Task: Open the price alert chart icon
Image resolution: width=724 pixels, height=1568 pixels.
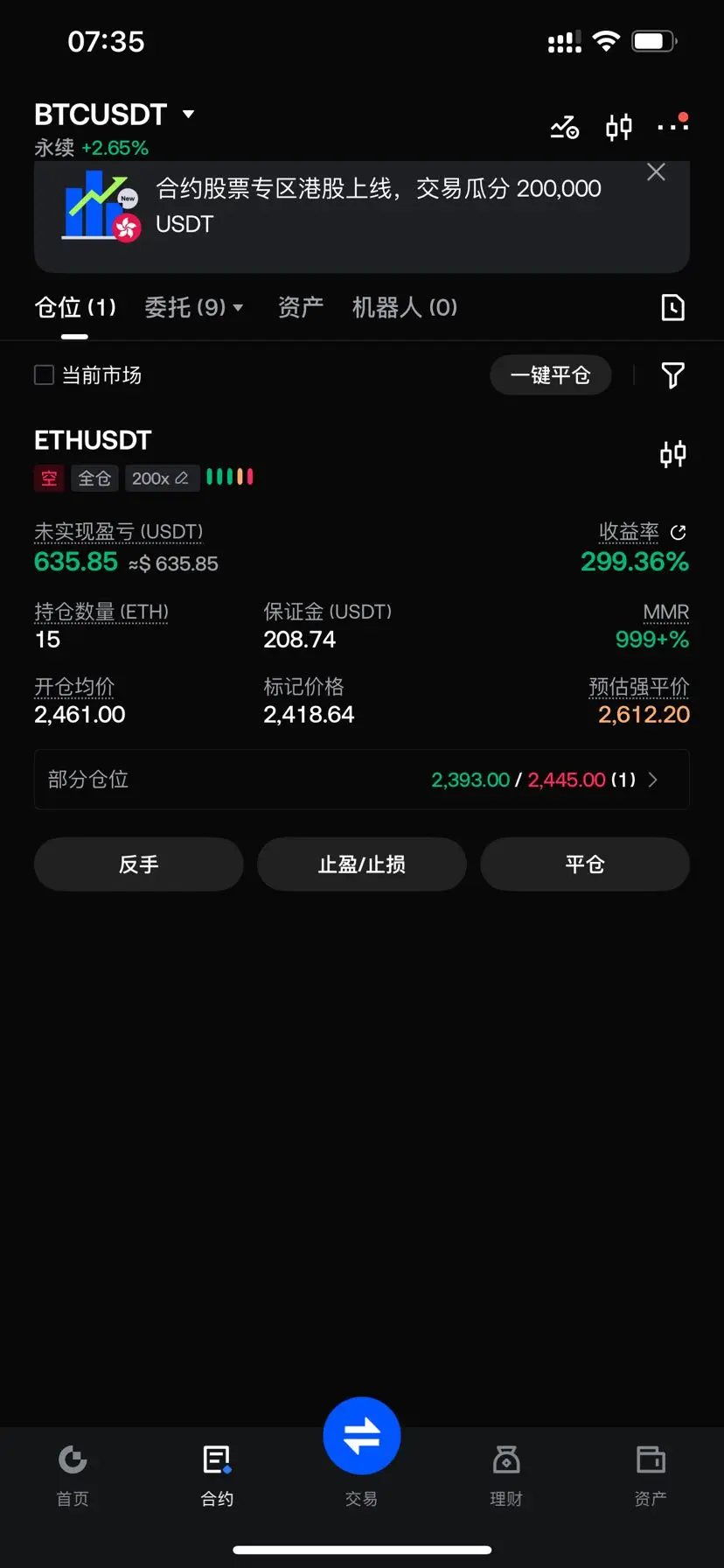Action: [x=565, y=128]
